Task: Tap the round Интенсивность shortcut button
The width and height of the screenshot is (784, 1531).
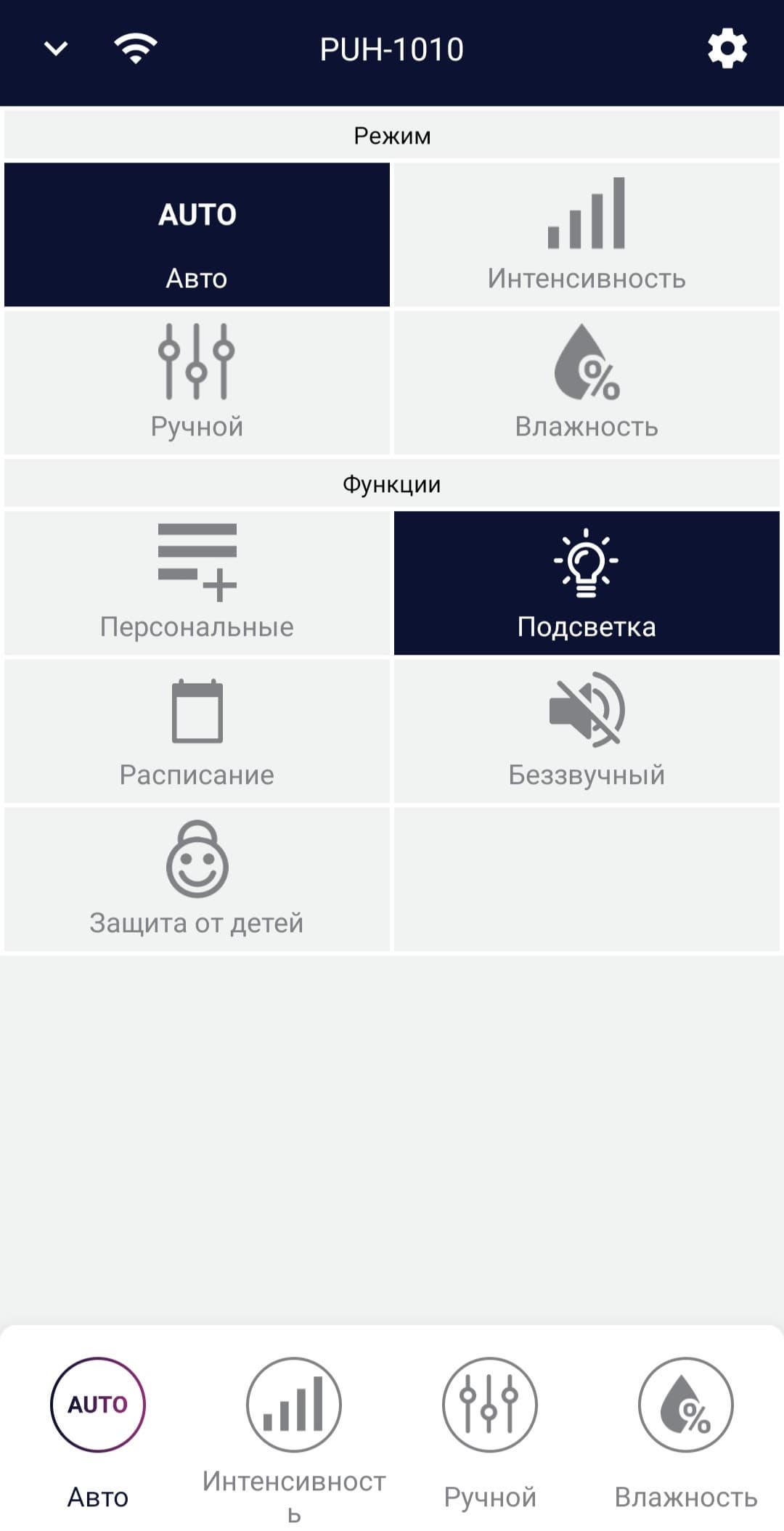Action: click(294, 1404)
